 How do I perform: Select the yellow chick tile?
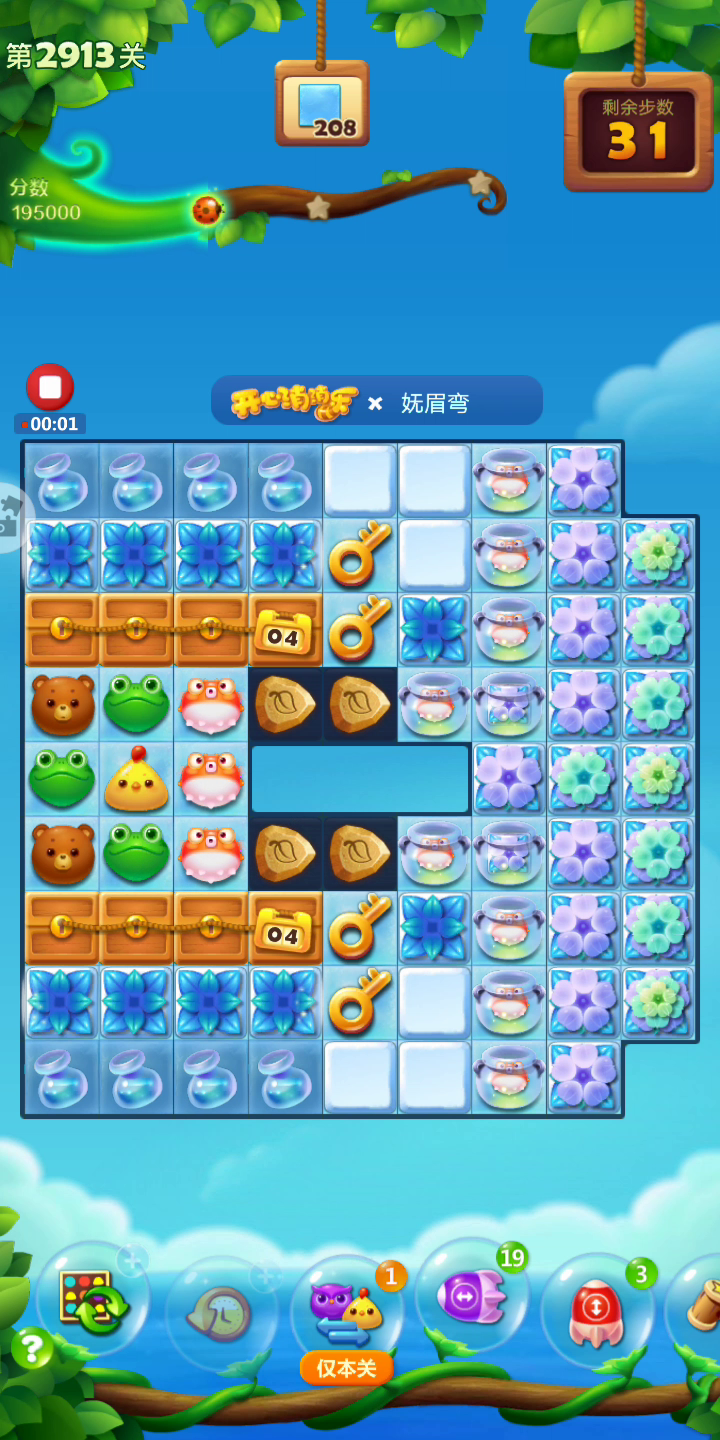(136, 779)
